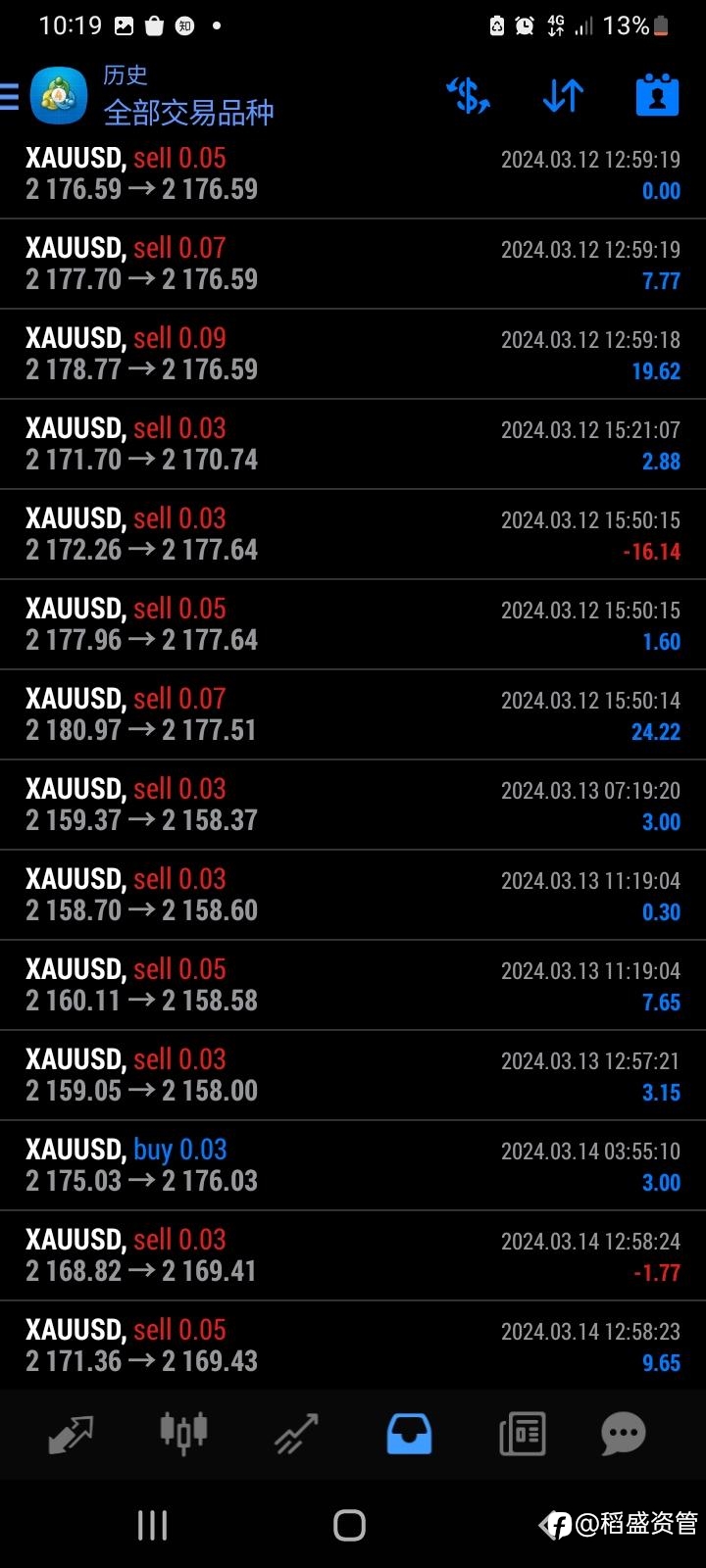Switch to the Chat messages tab
706x1568 pixels.
pos(624,1435)
